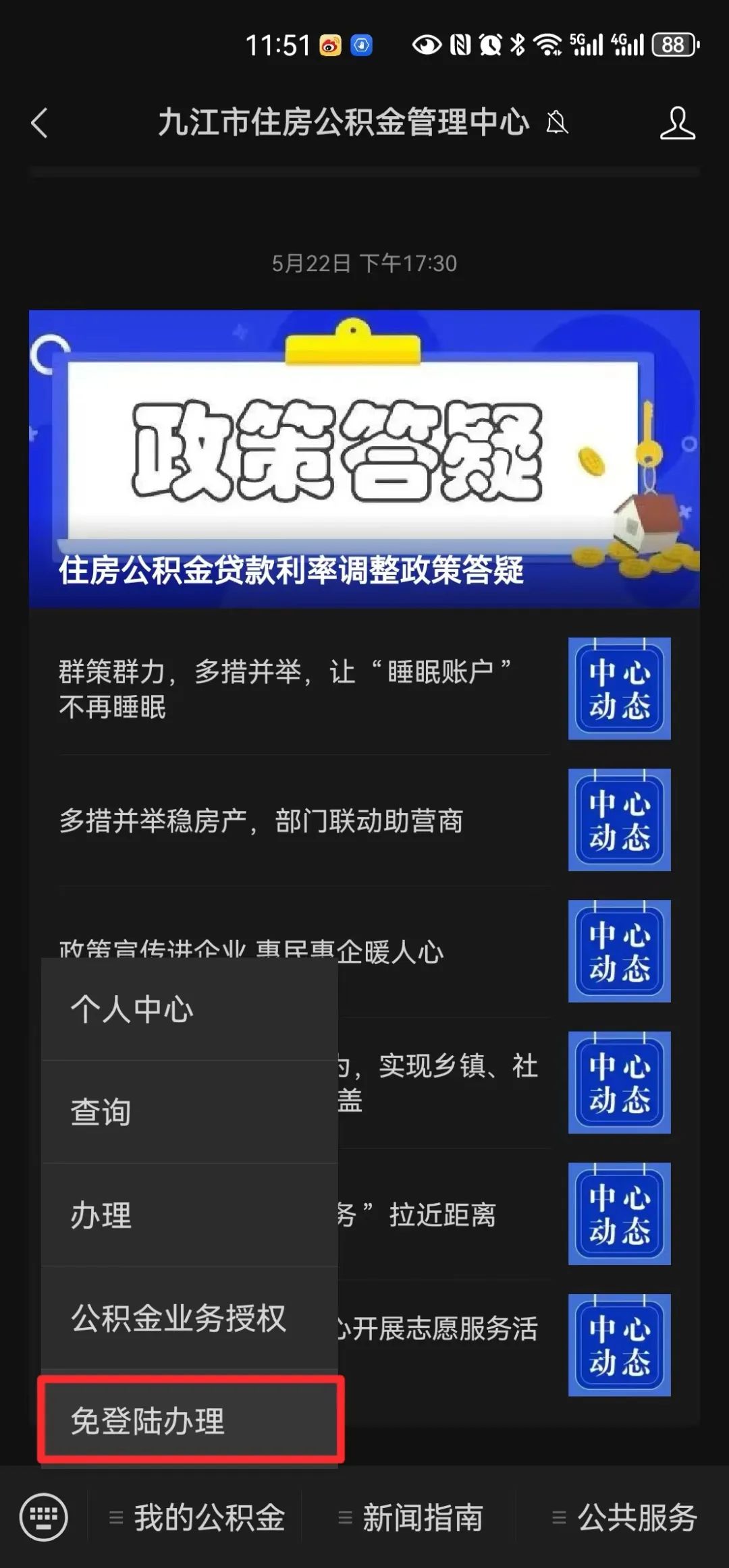Open the account profile icon
729x1568 pixels.
click(677, 123)
